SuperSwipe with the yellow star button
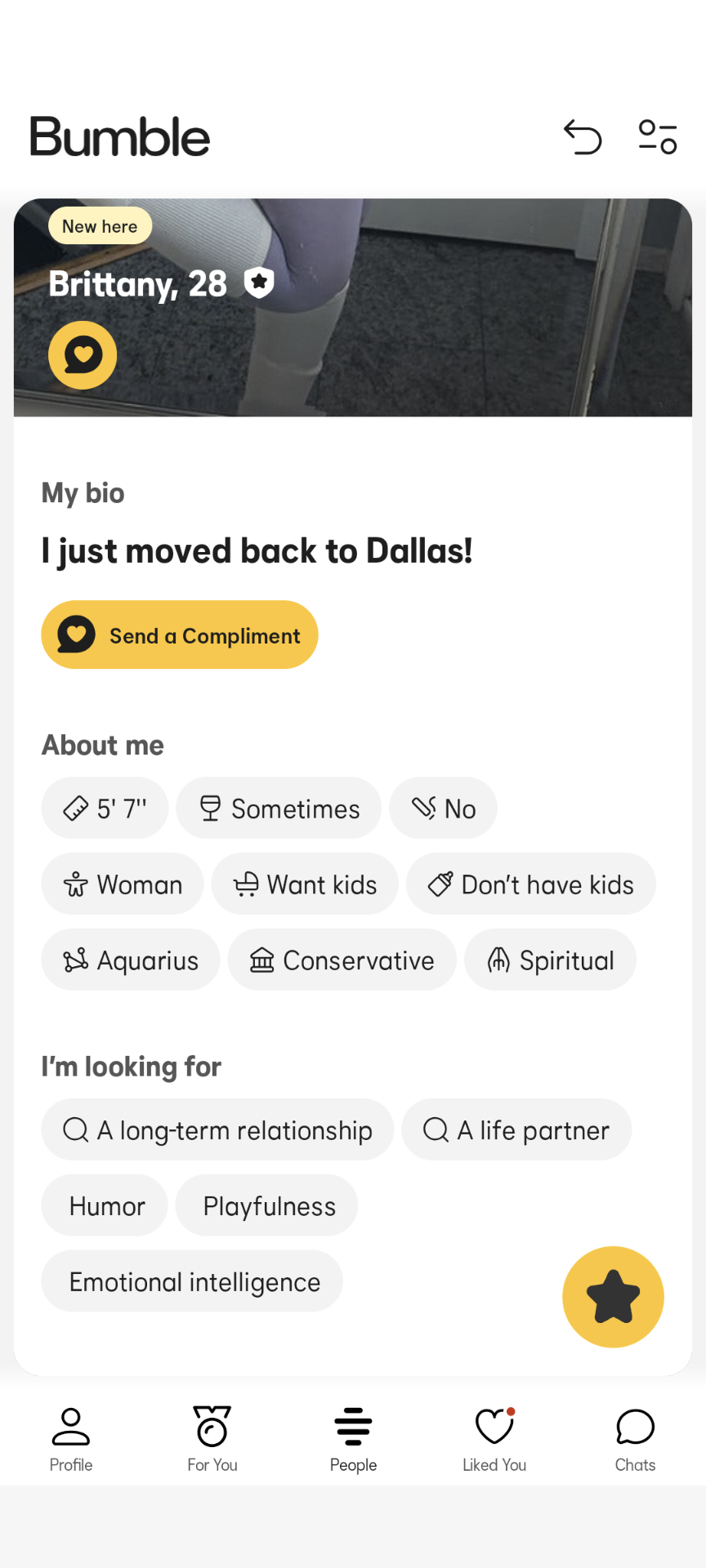The height and width of the screenshot is (1568, 706). 613,1297
